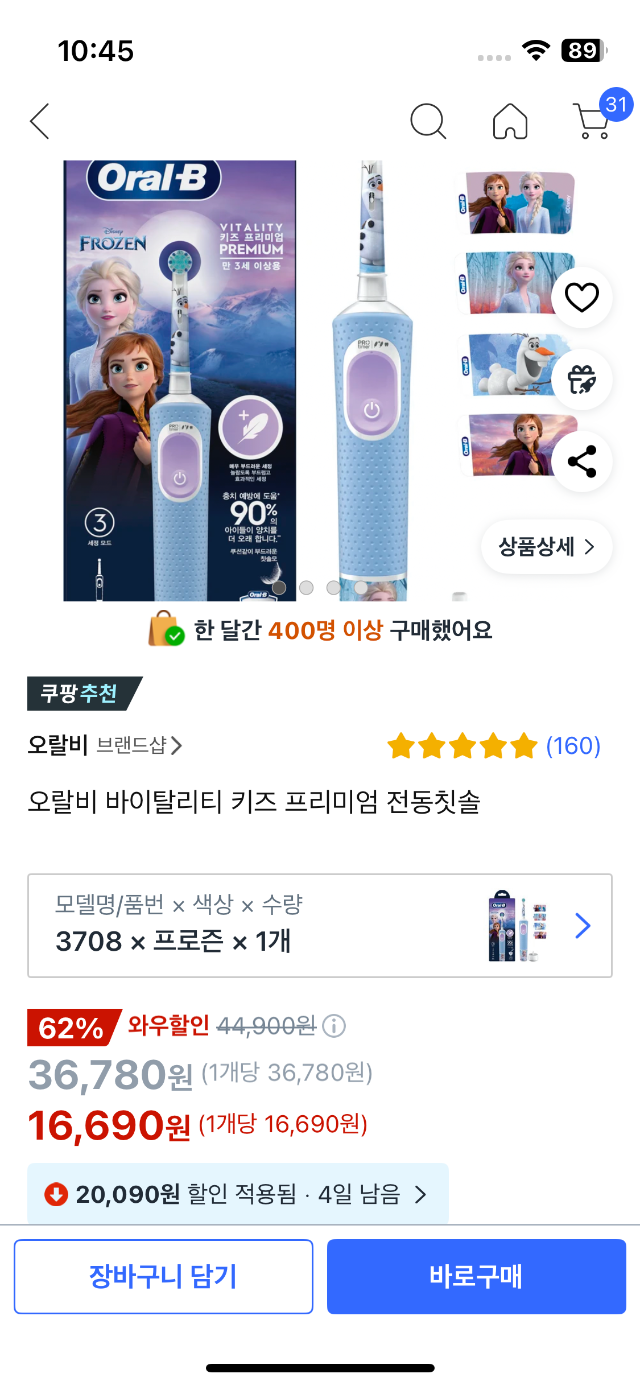
Task: Open 상품상세 product details
Action: 547,547
